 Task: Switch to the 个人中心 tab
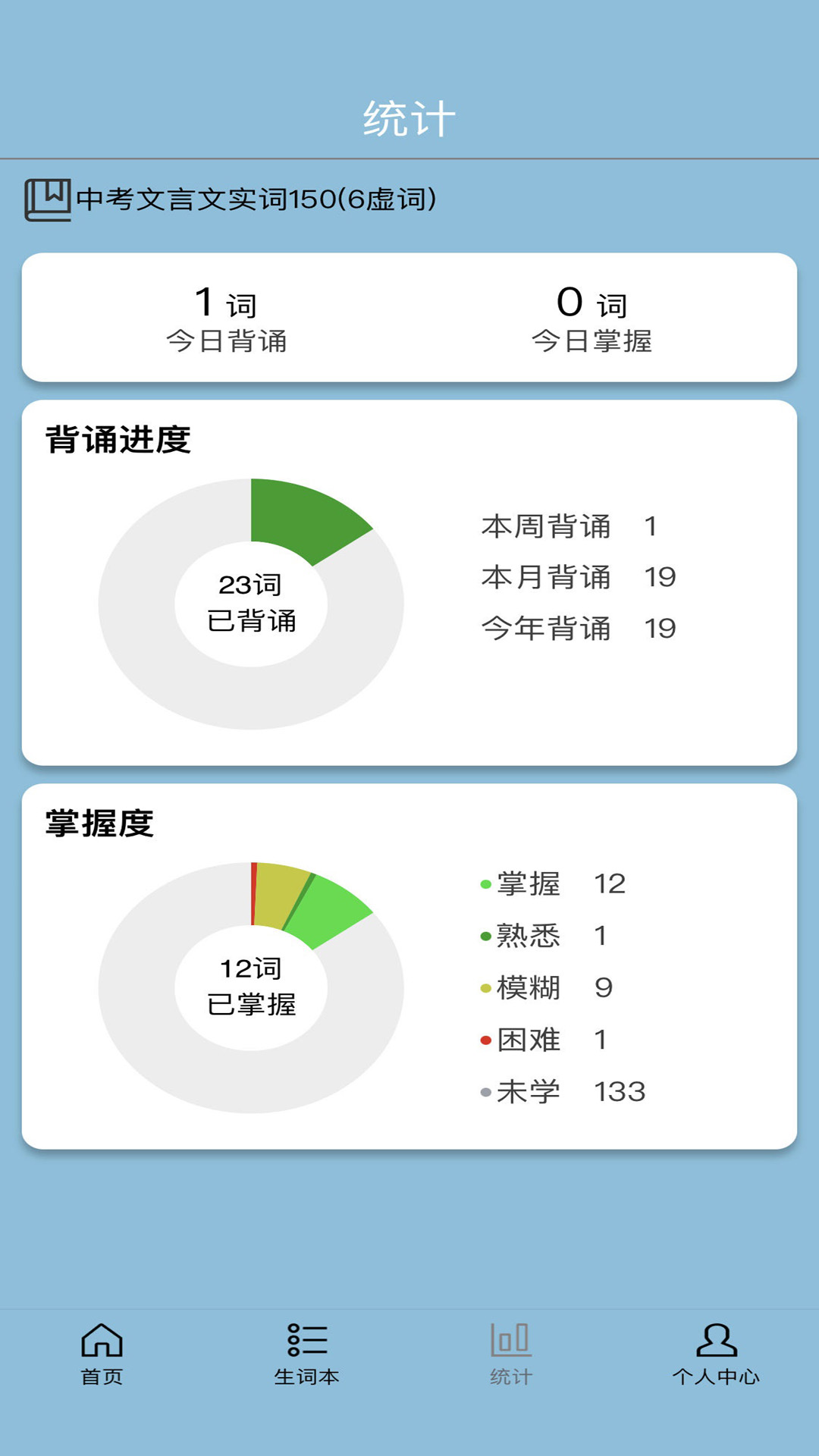click(716, 1357)
